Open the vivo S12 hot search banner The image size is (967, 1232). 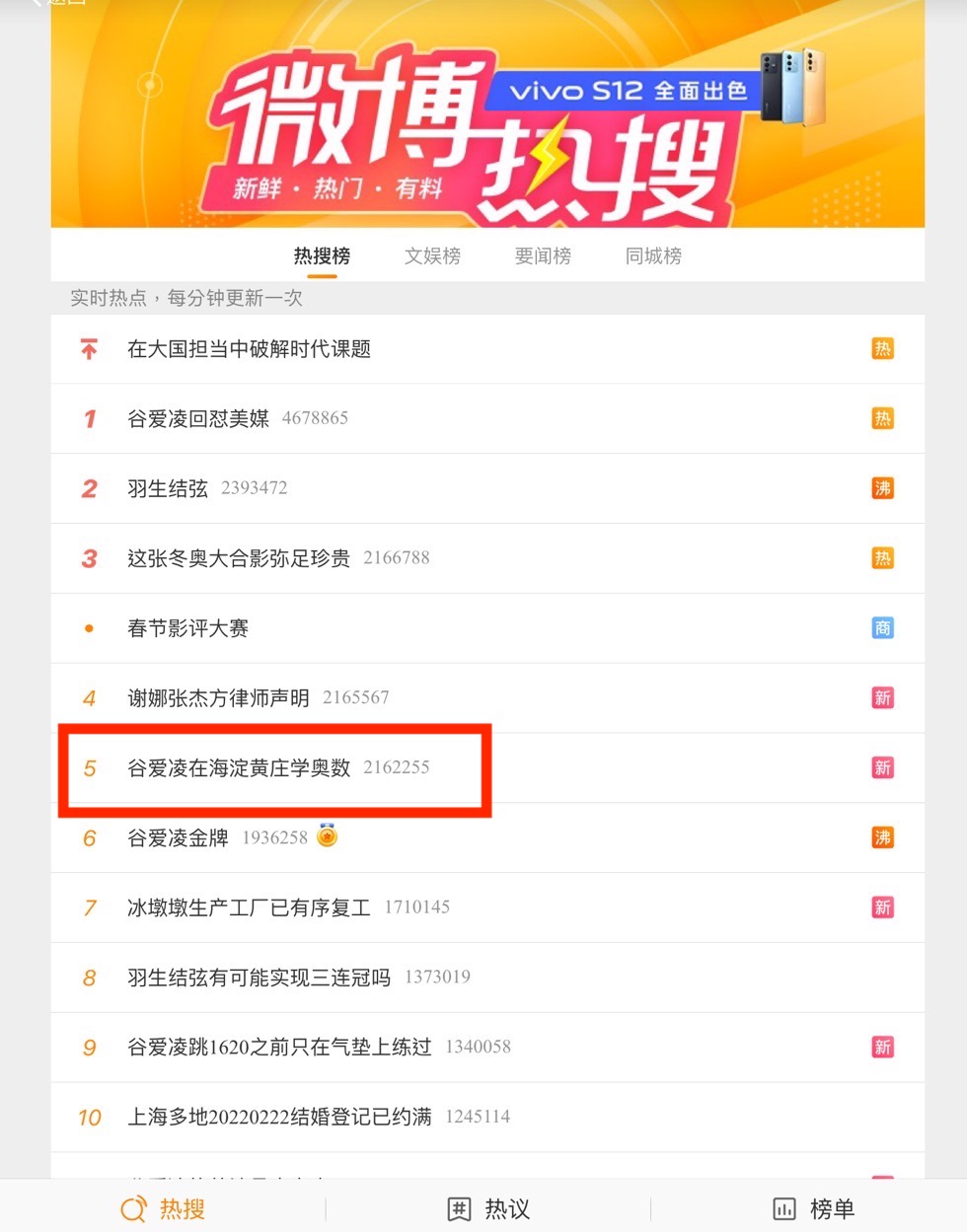(x=487, y=118)
